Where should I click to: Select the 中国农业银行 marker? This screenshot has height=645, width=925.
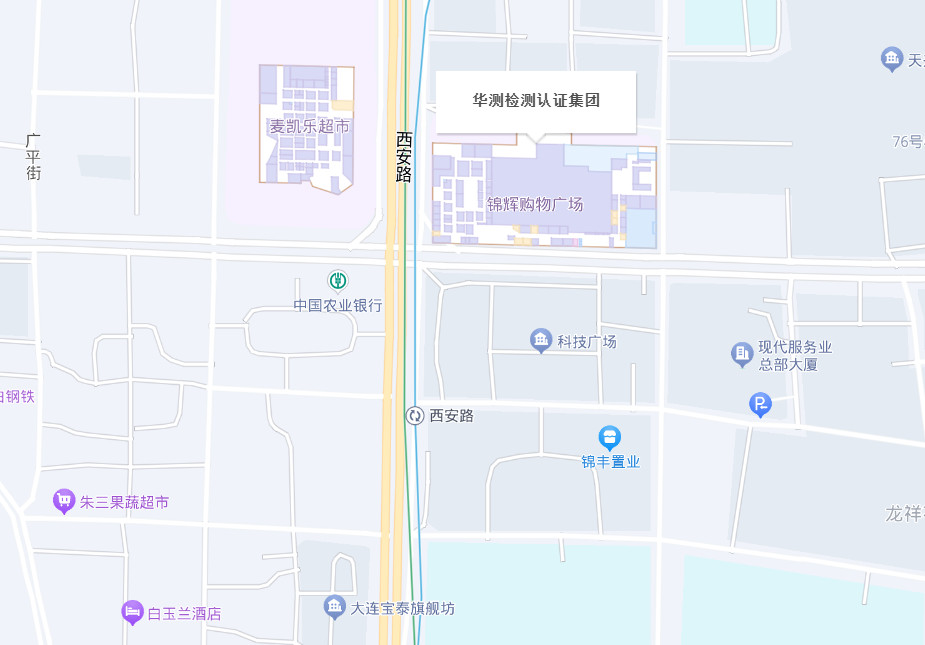click(x=338, y=281)
